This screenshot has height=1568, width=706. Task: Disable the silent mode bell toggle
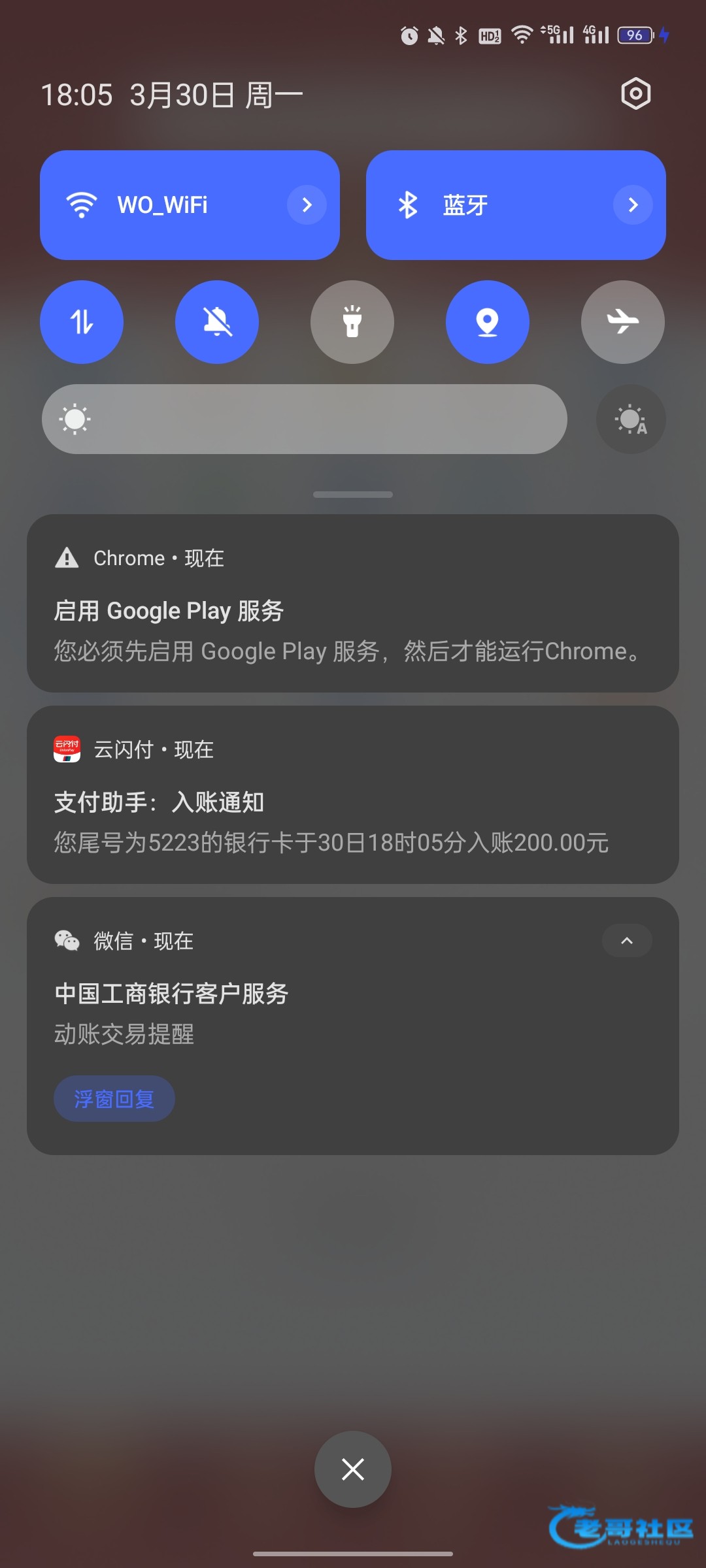(217, 322)
